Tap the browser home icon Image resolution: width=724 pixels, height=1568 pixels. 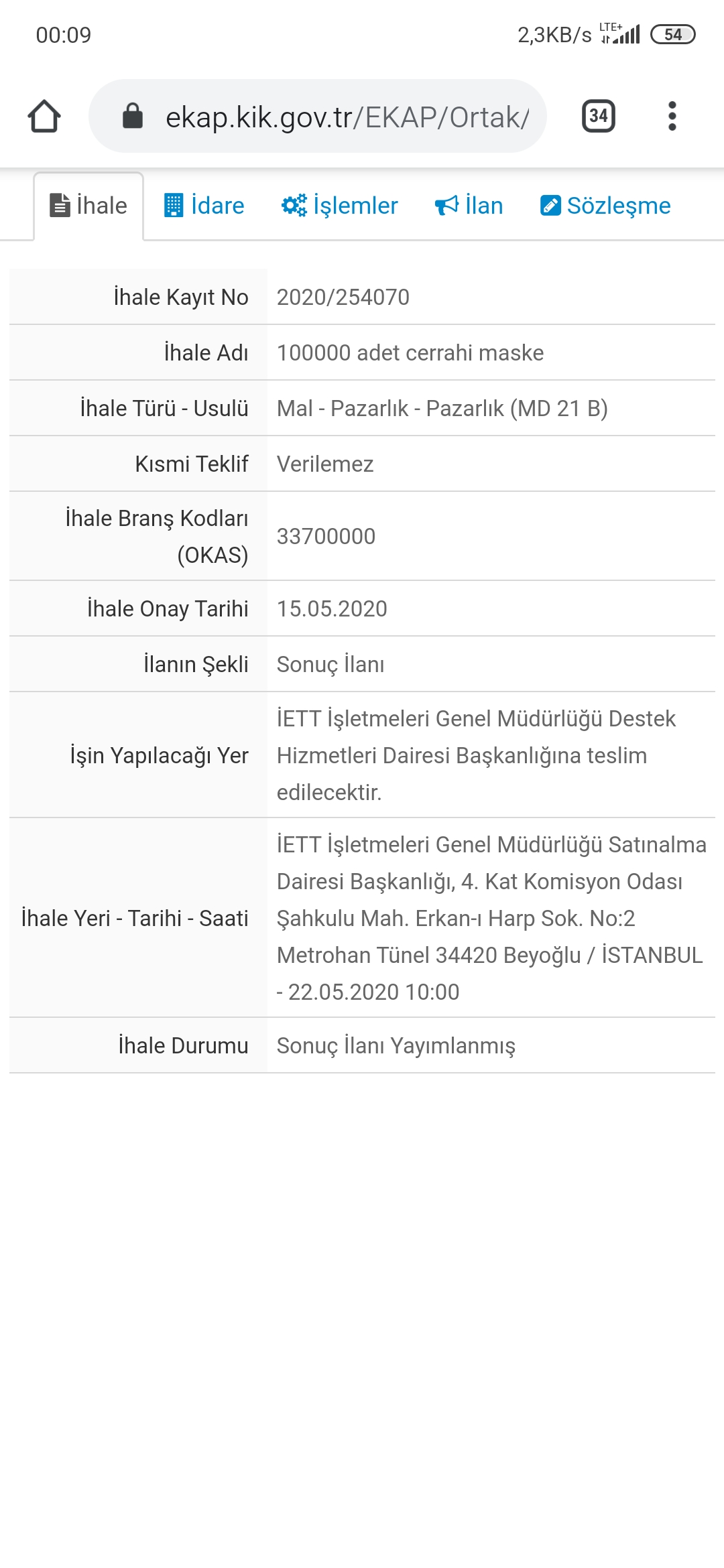coord(44,117)
